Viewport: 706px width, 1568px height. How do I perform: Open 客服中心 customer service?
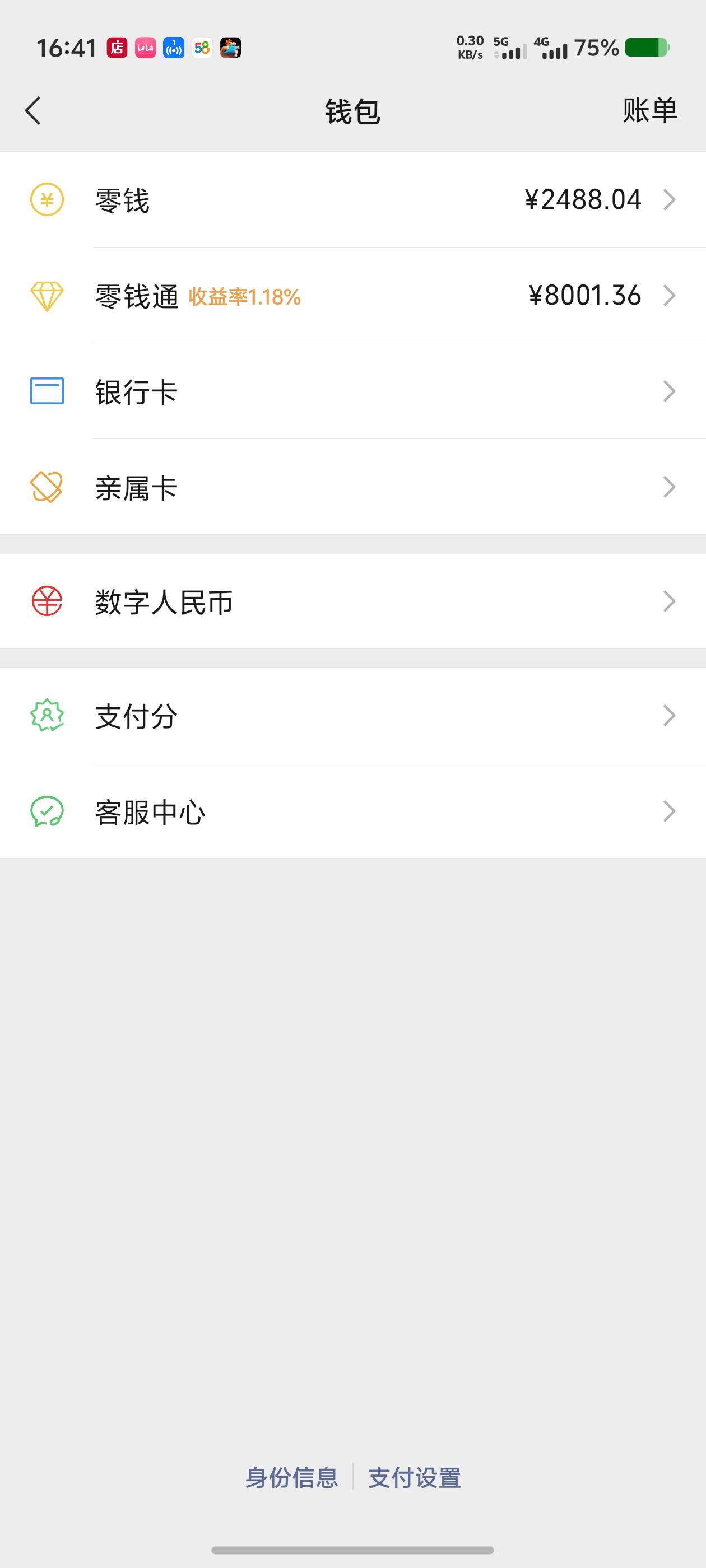[352, 811]
